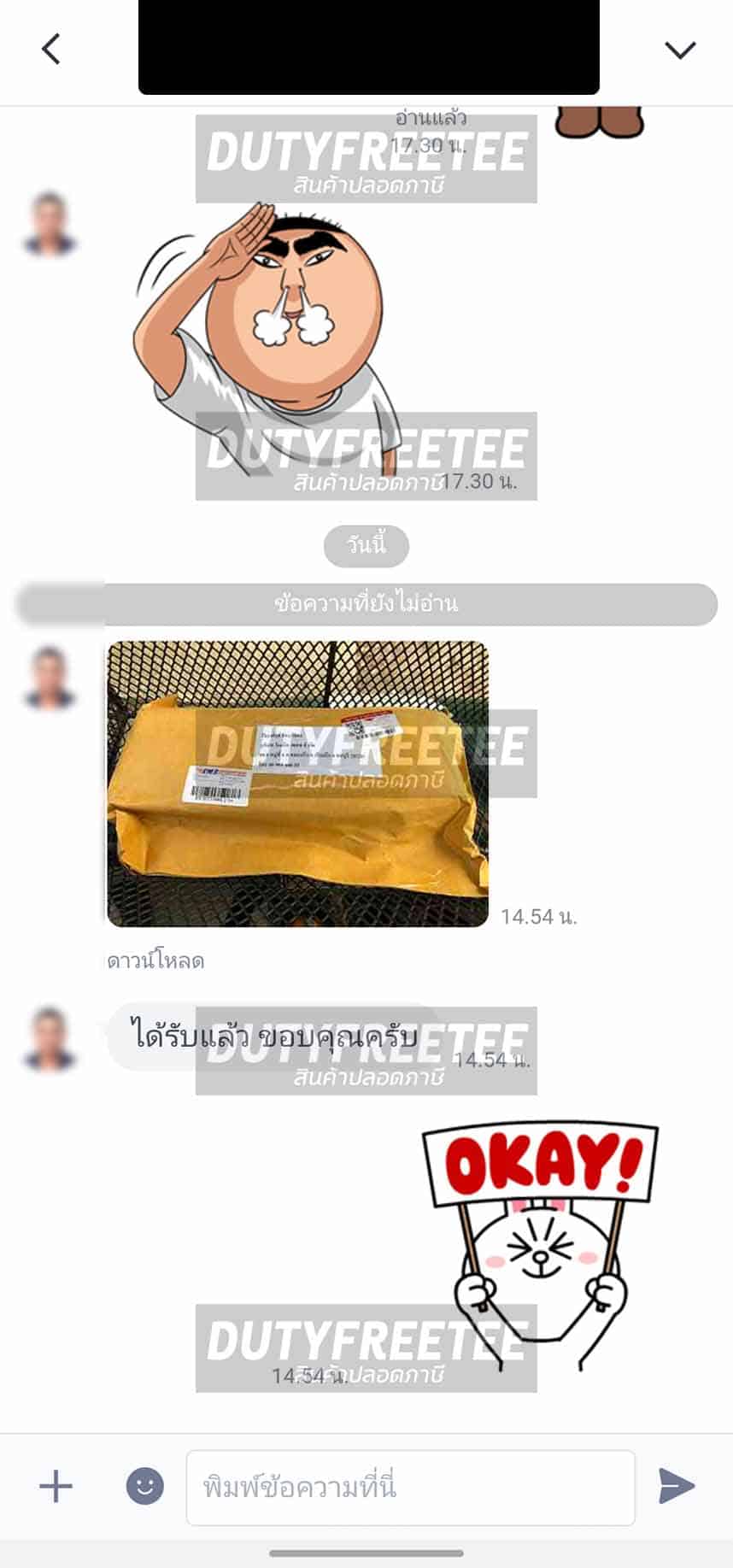Go back from this chat
This screenshot has height=1568, width=733.
(51, 50)
